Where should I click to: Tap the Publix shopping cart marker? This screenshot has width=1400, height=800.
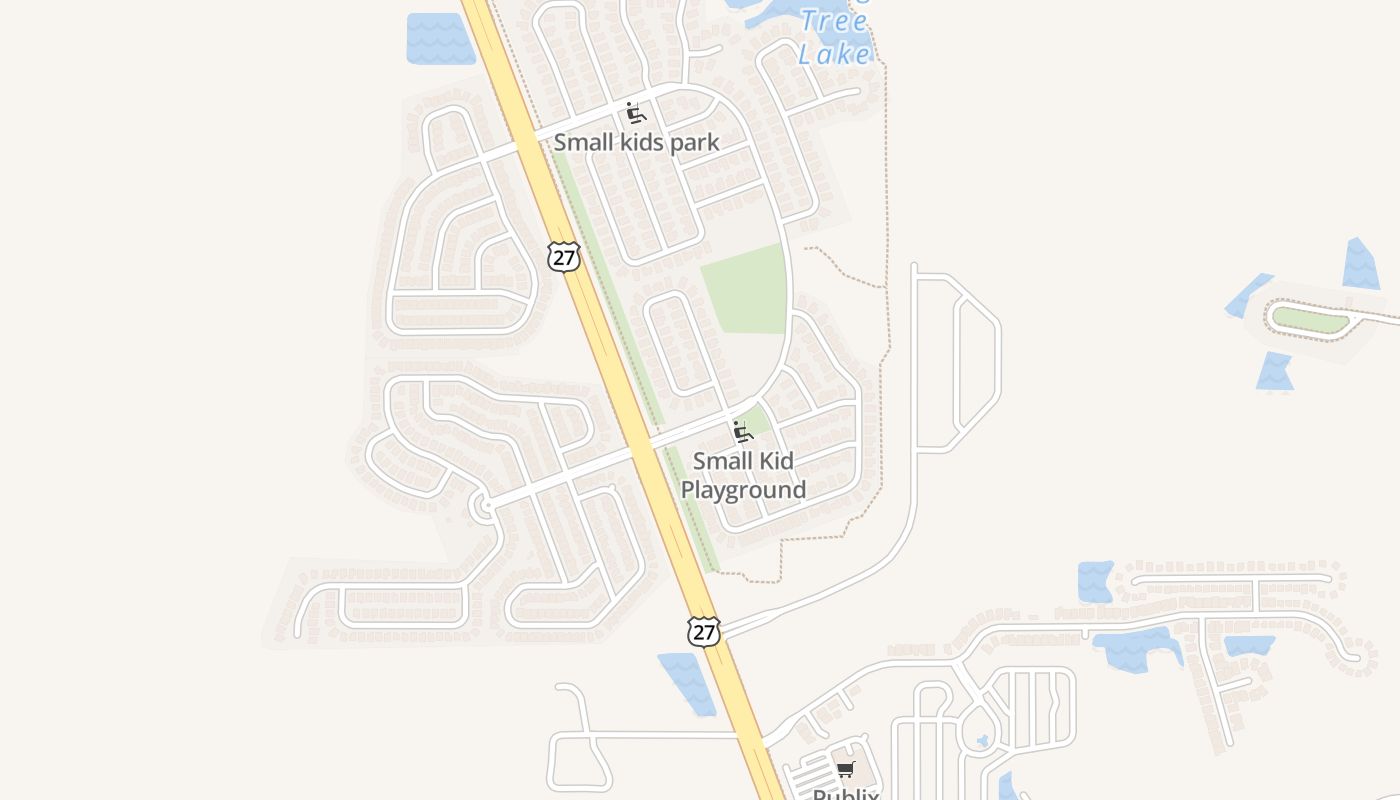pos(846,769)
